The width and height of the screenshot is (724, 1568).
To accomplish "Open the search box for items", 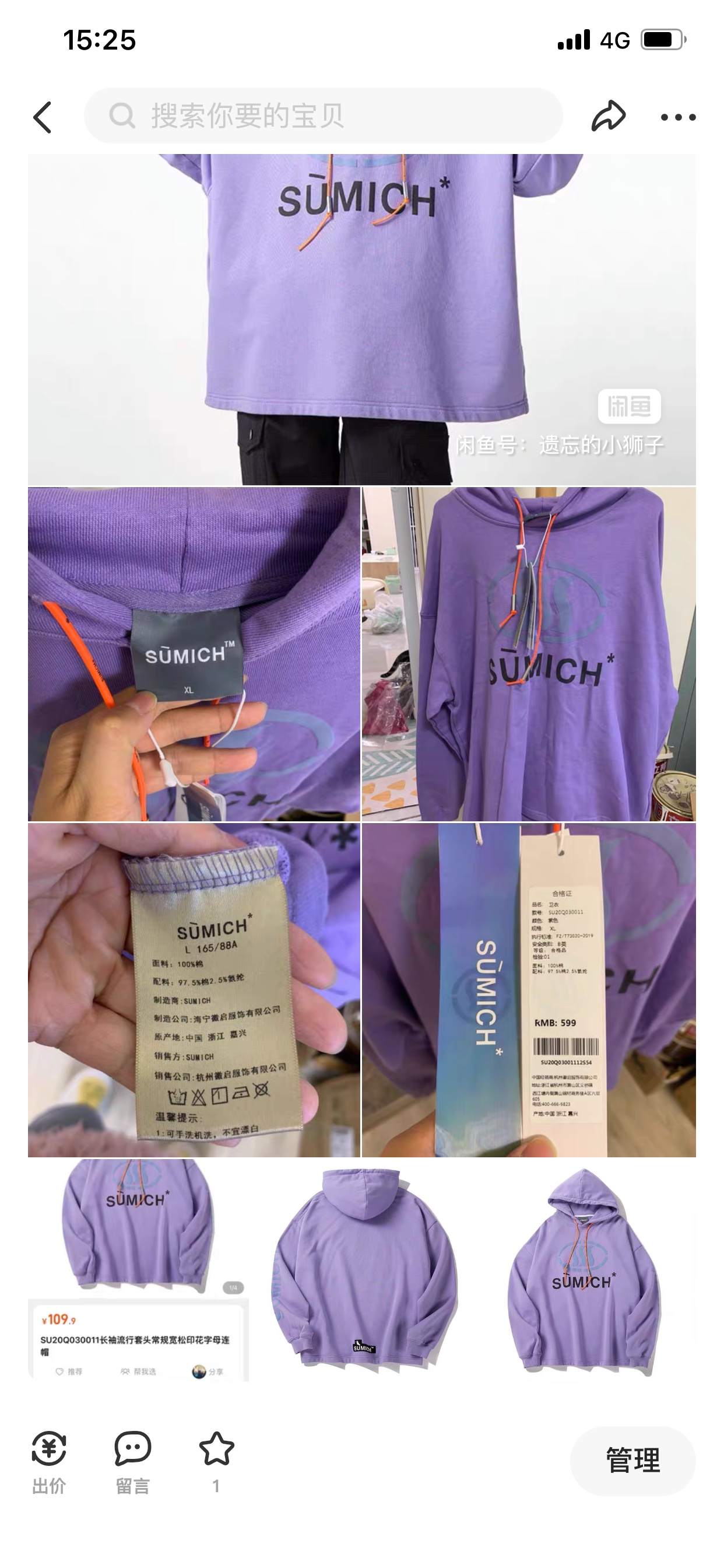I will 322,116.
